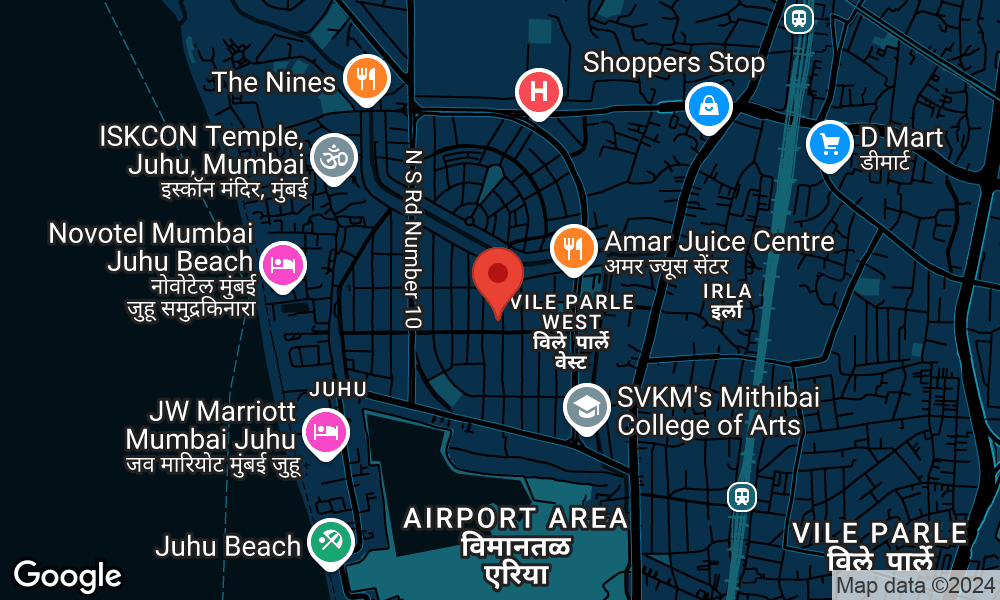
Task: Tap the railway station icon above Shoppers Stop
Action: 797,18
